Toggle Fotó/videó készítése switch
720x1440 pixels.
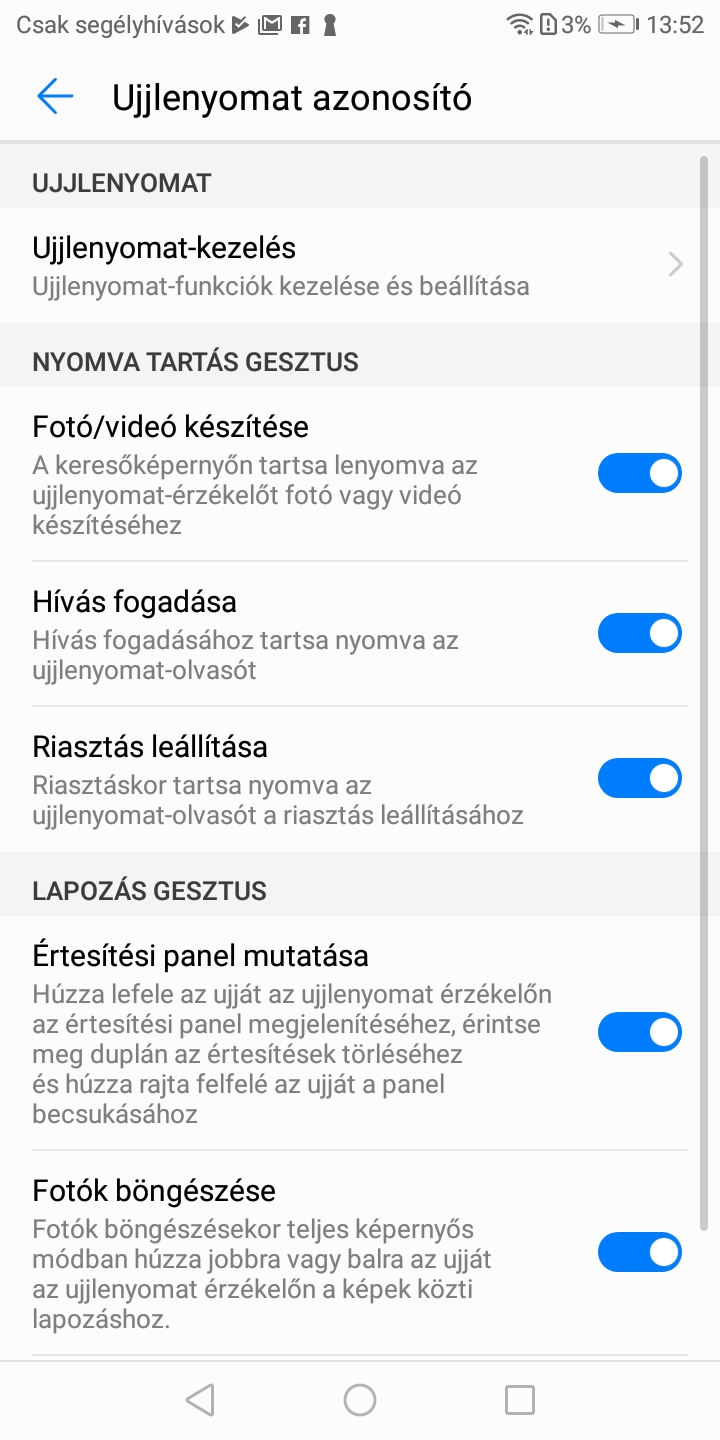(639, 473)
